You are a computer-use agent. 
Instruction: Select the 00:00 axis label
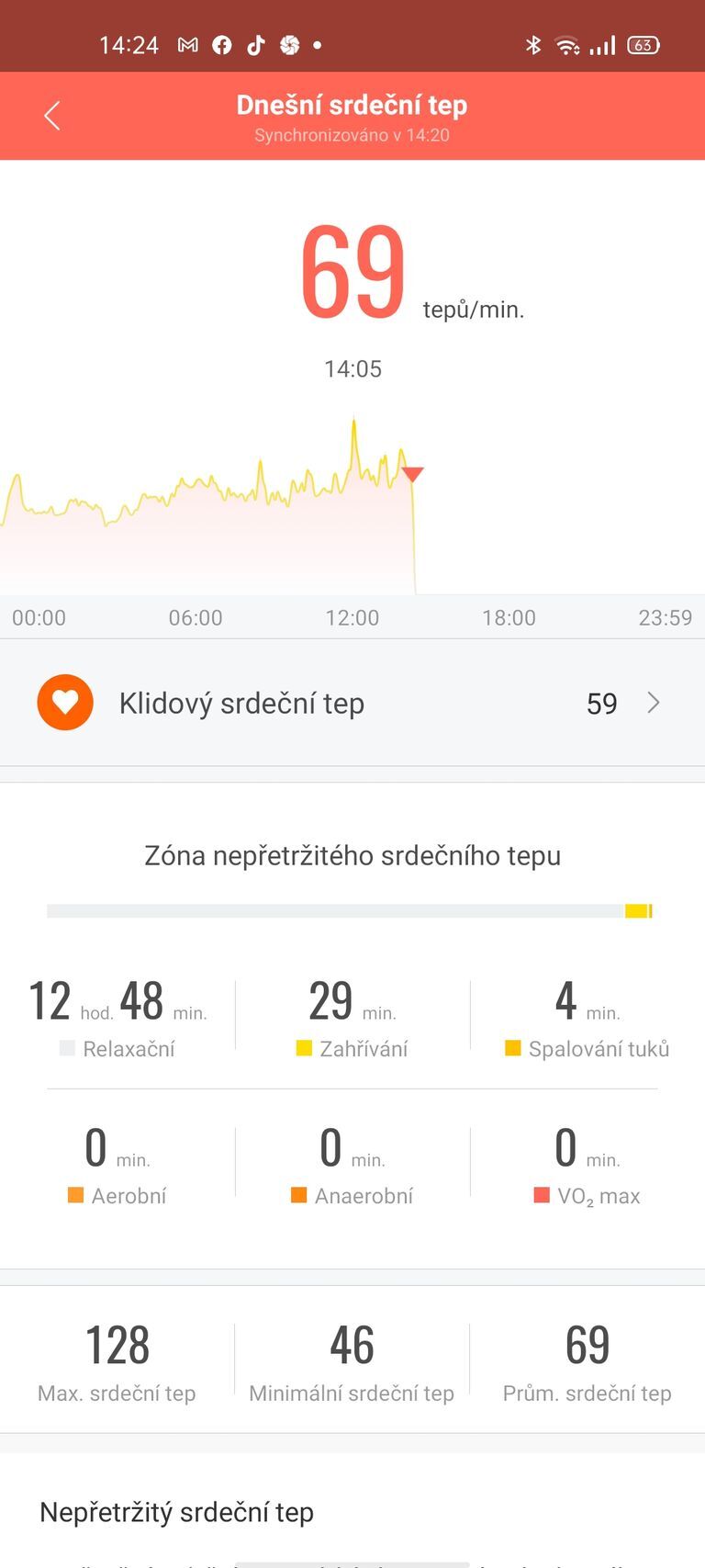[x=38, y=617]
